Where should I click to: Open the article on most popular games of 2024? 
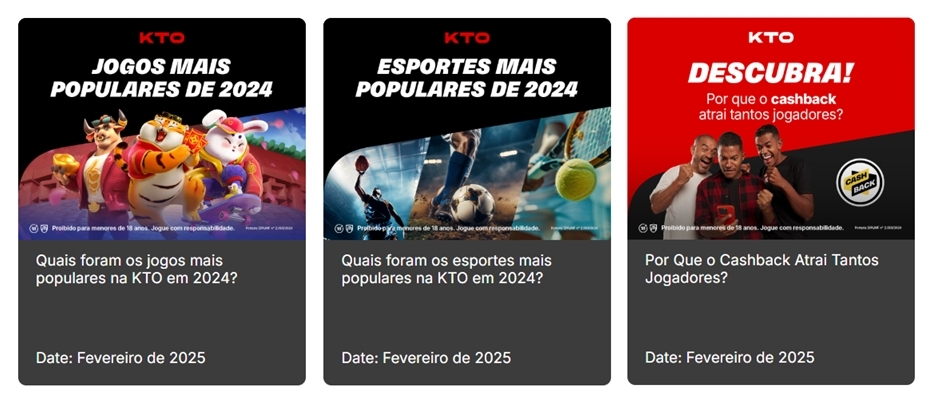138,269
